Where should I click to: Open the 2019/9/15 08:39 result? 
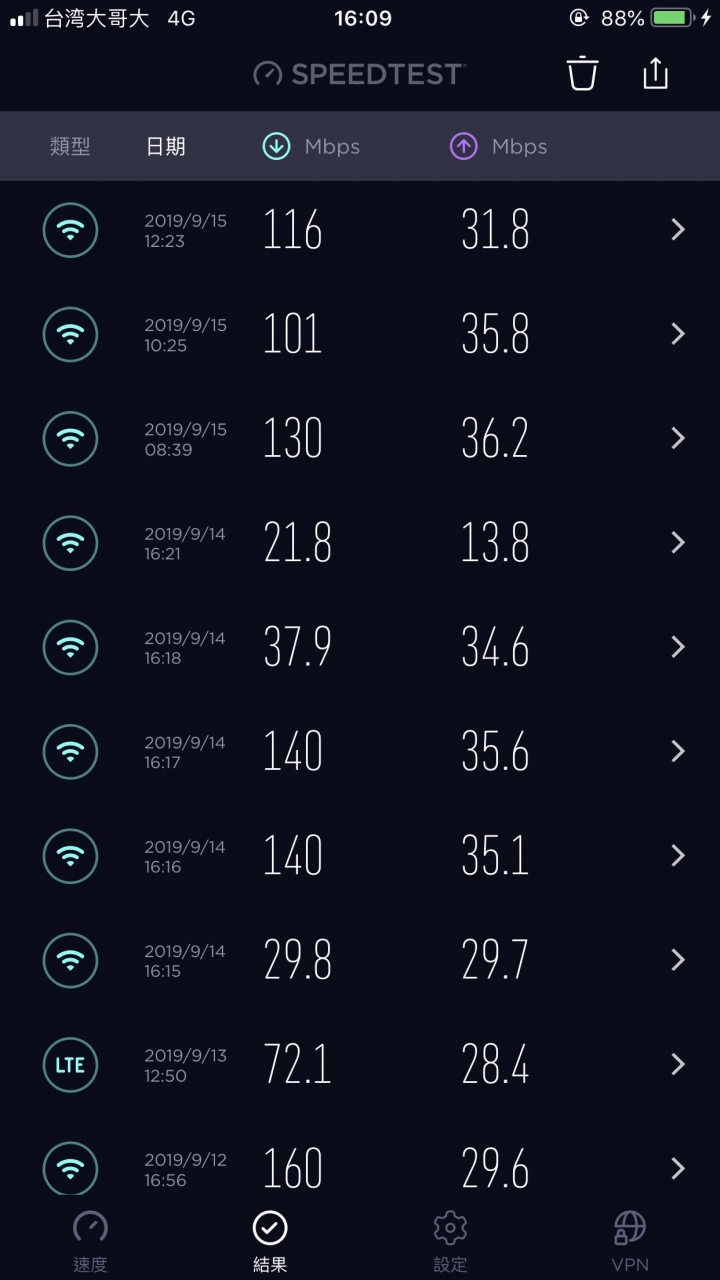pos(360,438)
